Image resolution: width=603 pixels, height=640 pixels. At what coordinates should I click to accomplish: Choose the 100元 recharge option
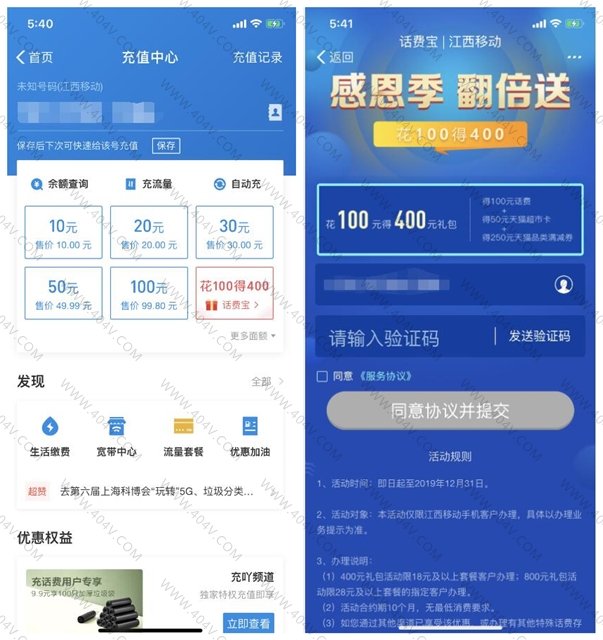pyautogui.click(x=148, y=293)
